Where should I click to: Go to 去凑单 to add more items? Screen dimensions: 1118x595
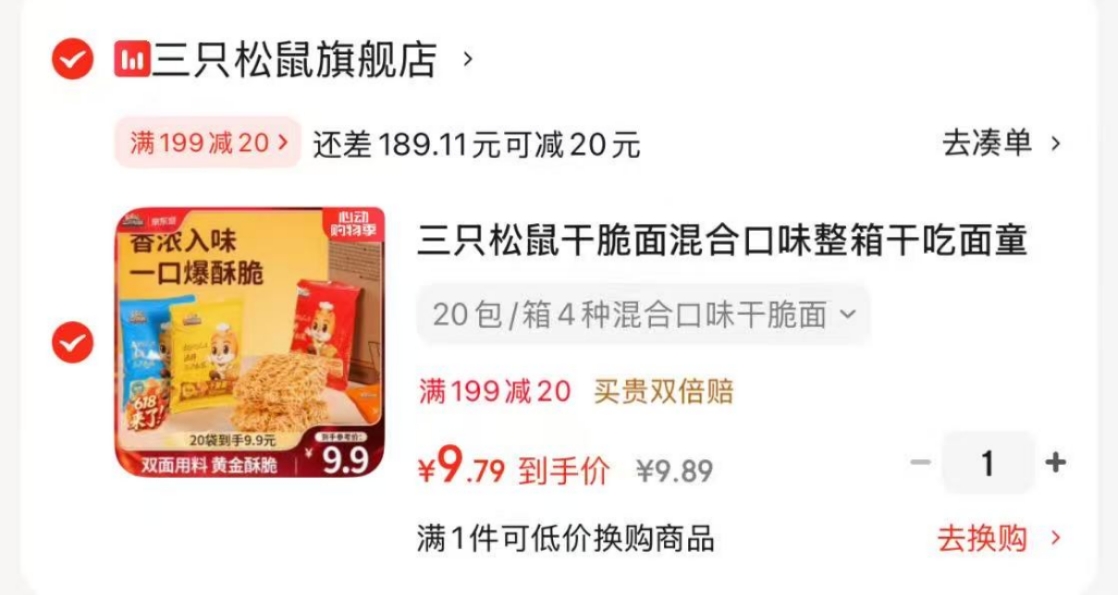[x=1000, y=144]
